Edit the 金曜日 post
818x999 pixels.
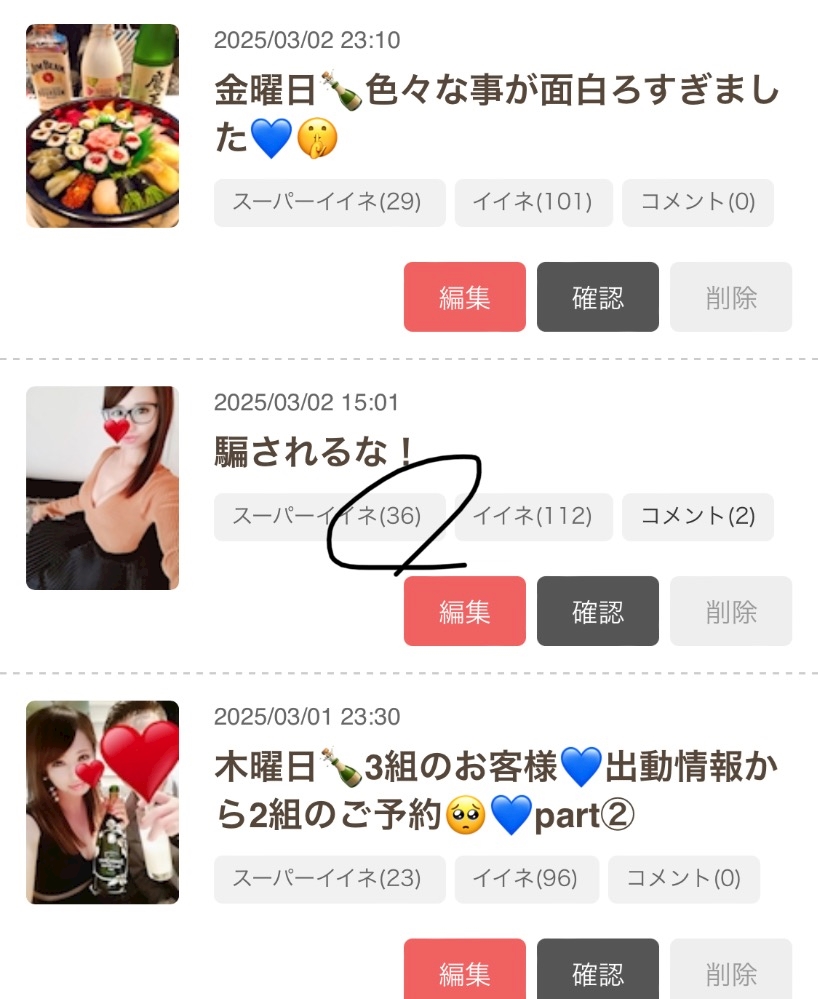464,297
